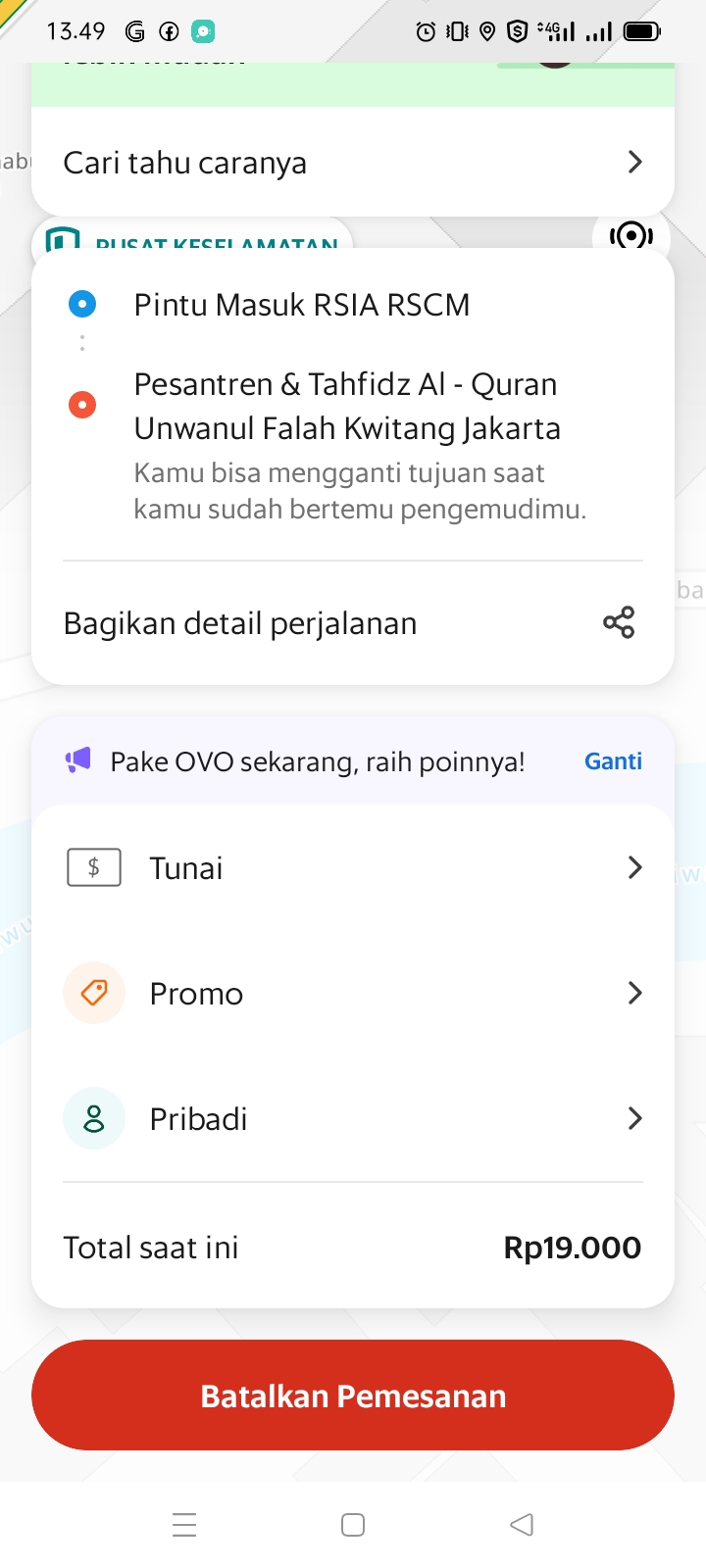Image resolution: width=706 pixels, height=1568 pixels.
Task: Go back using system navigation
Action: tap(522, 1525)
